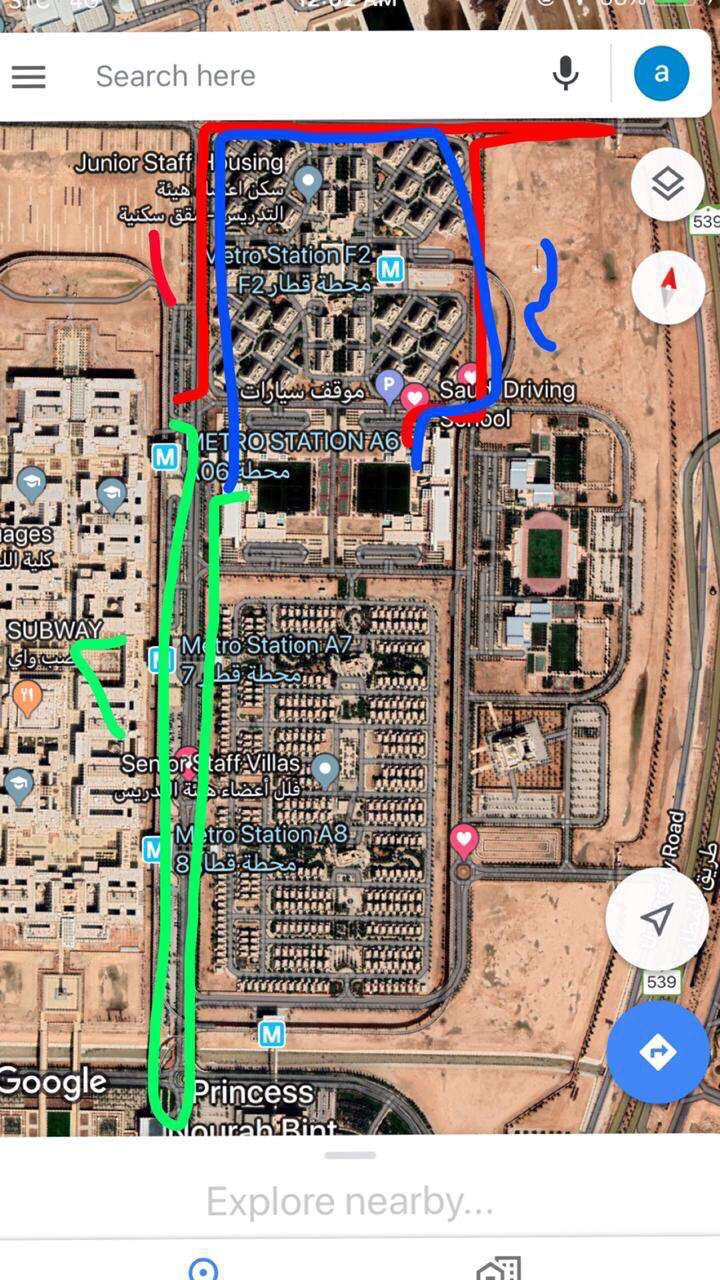Open the account profile avatar
Viewport: 720px width, 1280px height.
[x=661, y=73]
